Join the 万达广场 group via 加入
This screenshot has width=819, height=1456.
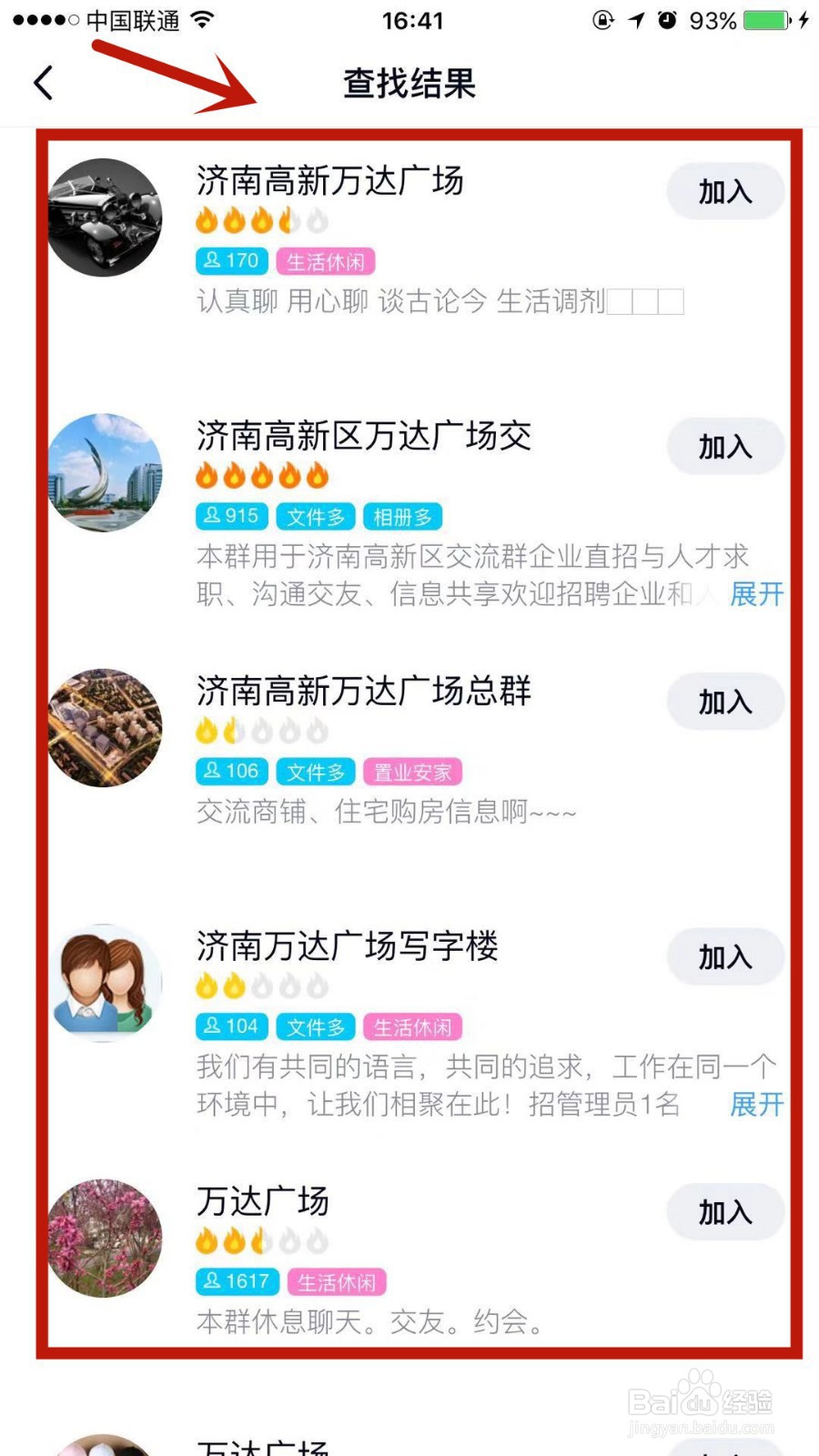click(x=725, y=1212)
